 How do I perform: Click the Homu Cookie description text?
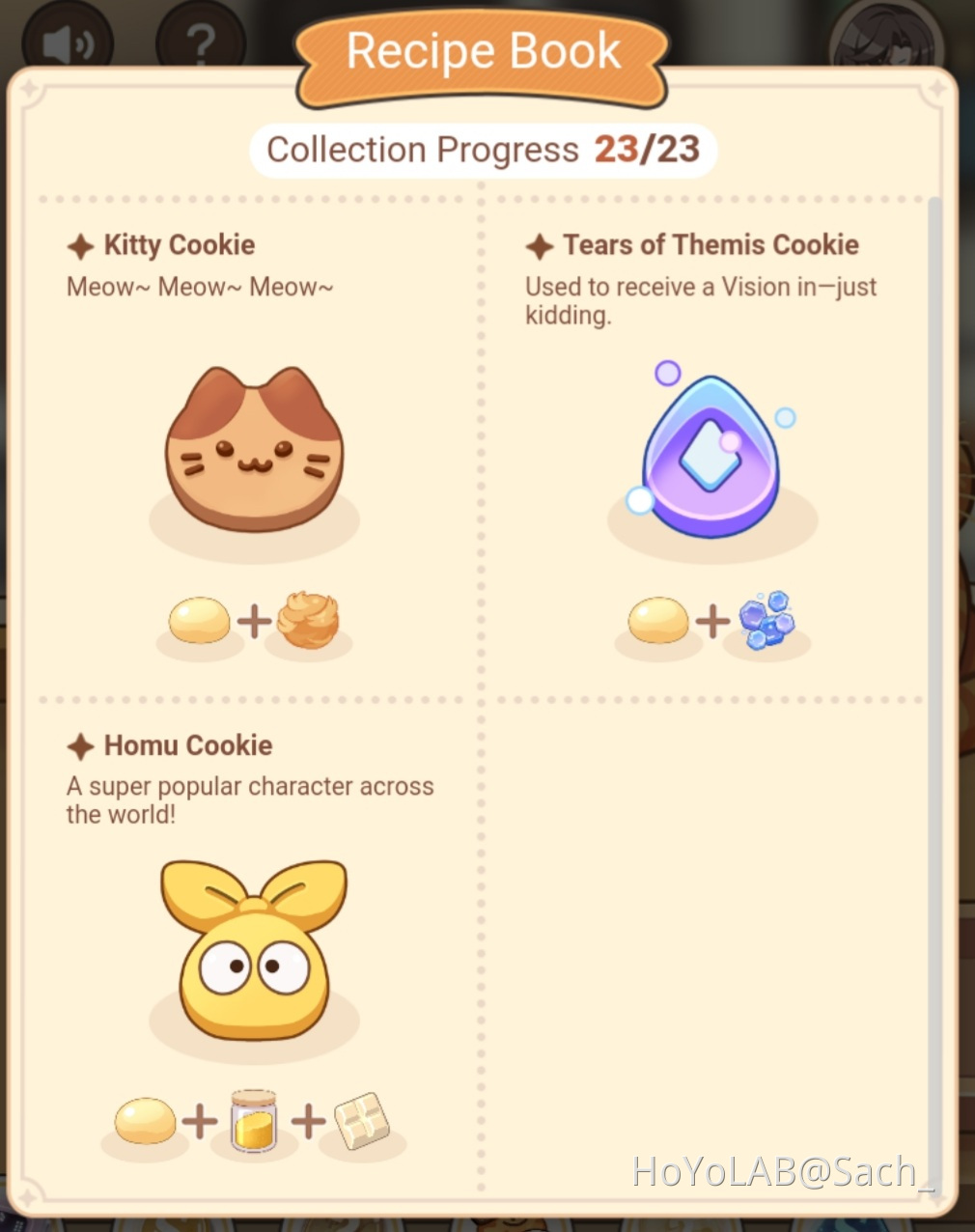point(249,799)
